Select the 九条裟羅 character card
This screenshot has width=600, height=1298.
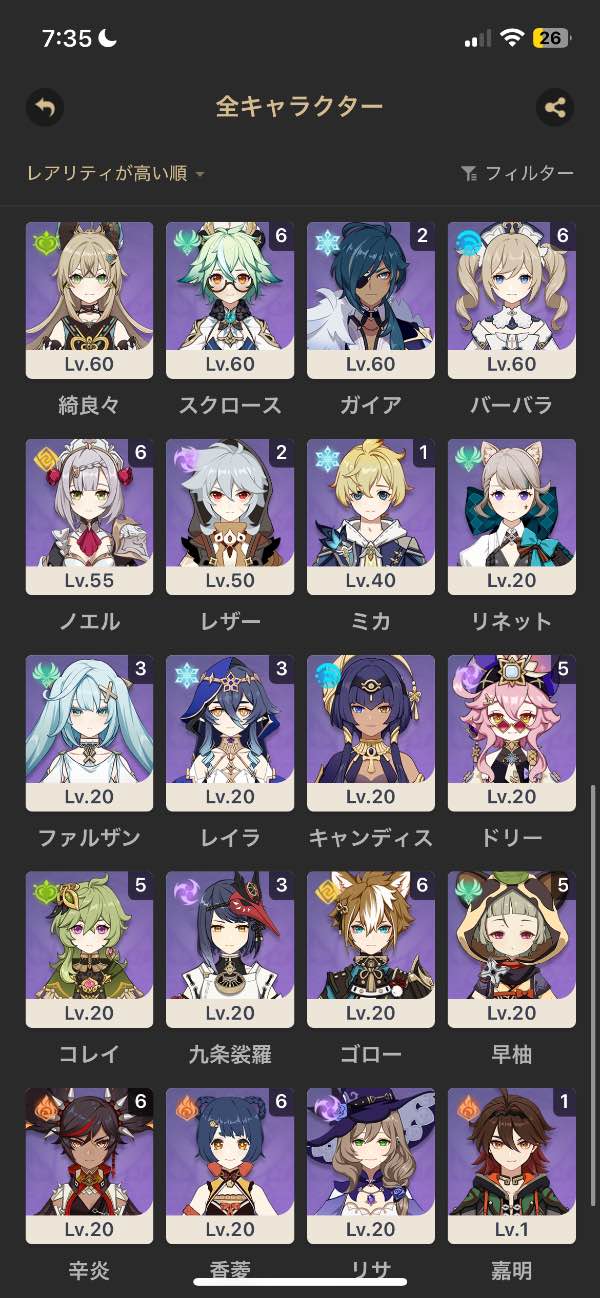[x=230, y=949]
